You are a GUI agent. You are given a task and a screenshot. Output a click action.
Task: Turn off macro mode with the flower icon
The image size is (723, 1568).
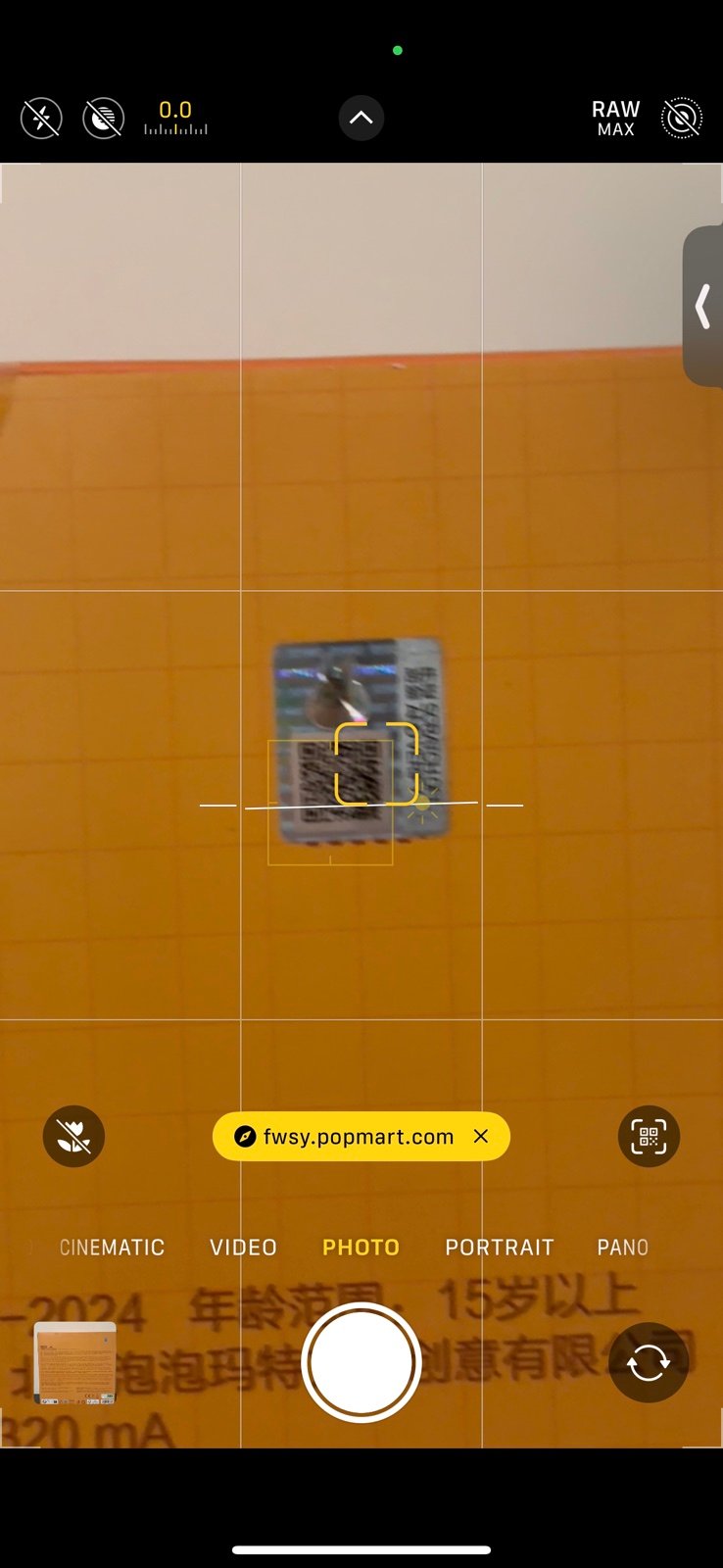73,1136
